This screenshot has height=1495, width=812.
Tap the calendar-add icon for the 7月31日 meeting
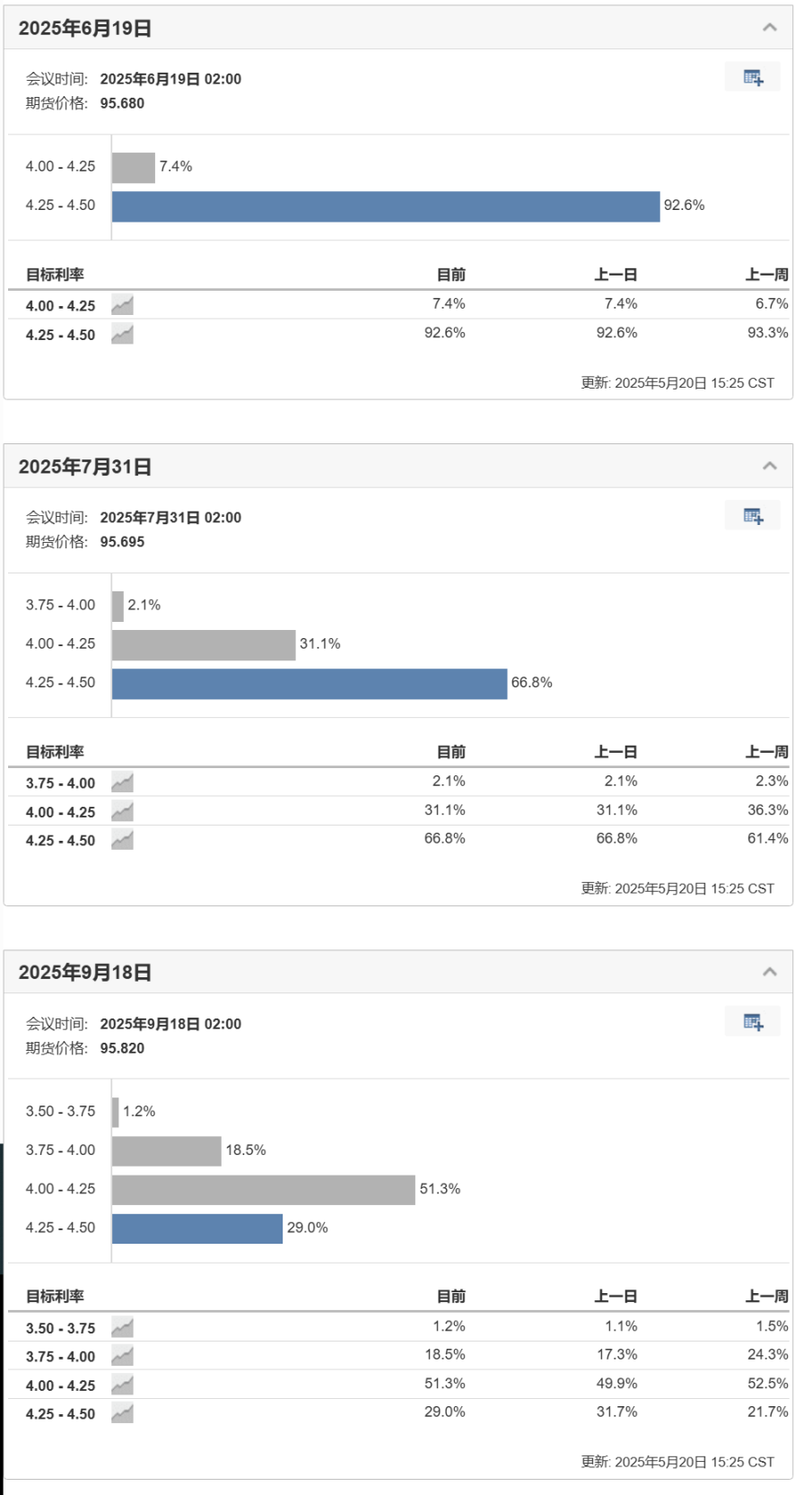tap(753, 515)
